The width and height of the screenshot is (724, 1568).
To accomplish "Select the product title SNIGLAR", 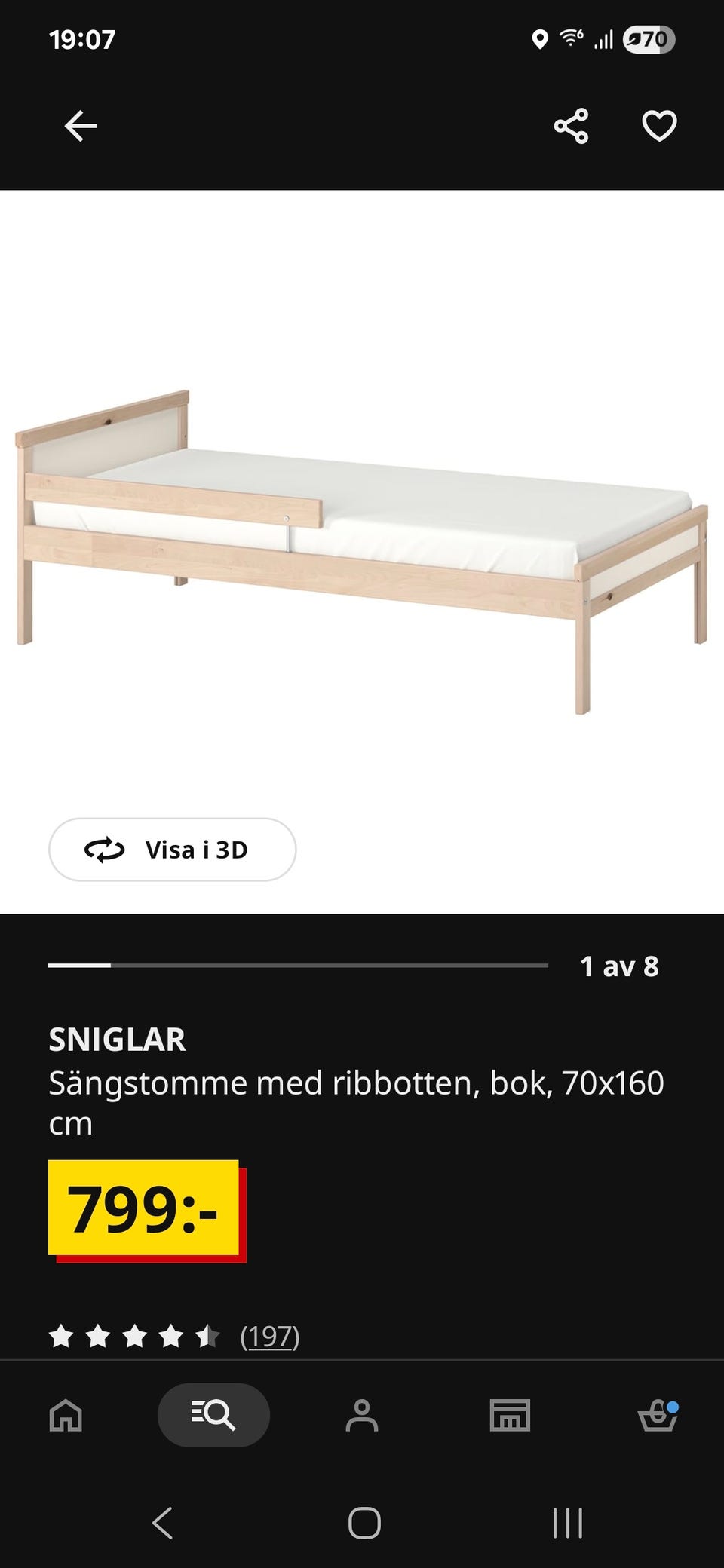I will pyautogui.click(x=118, y=1040).
